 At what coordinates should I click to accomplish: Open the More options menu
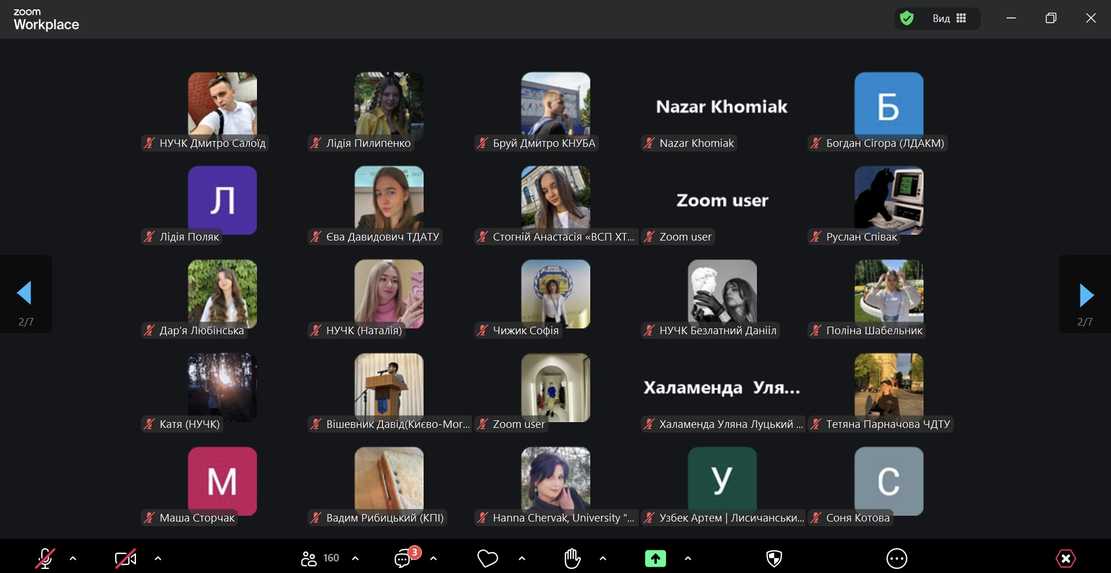click(x=897, y=558)
